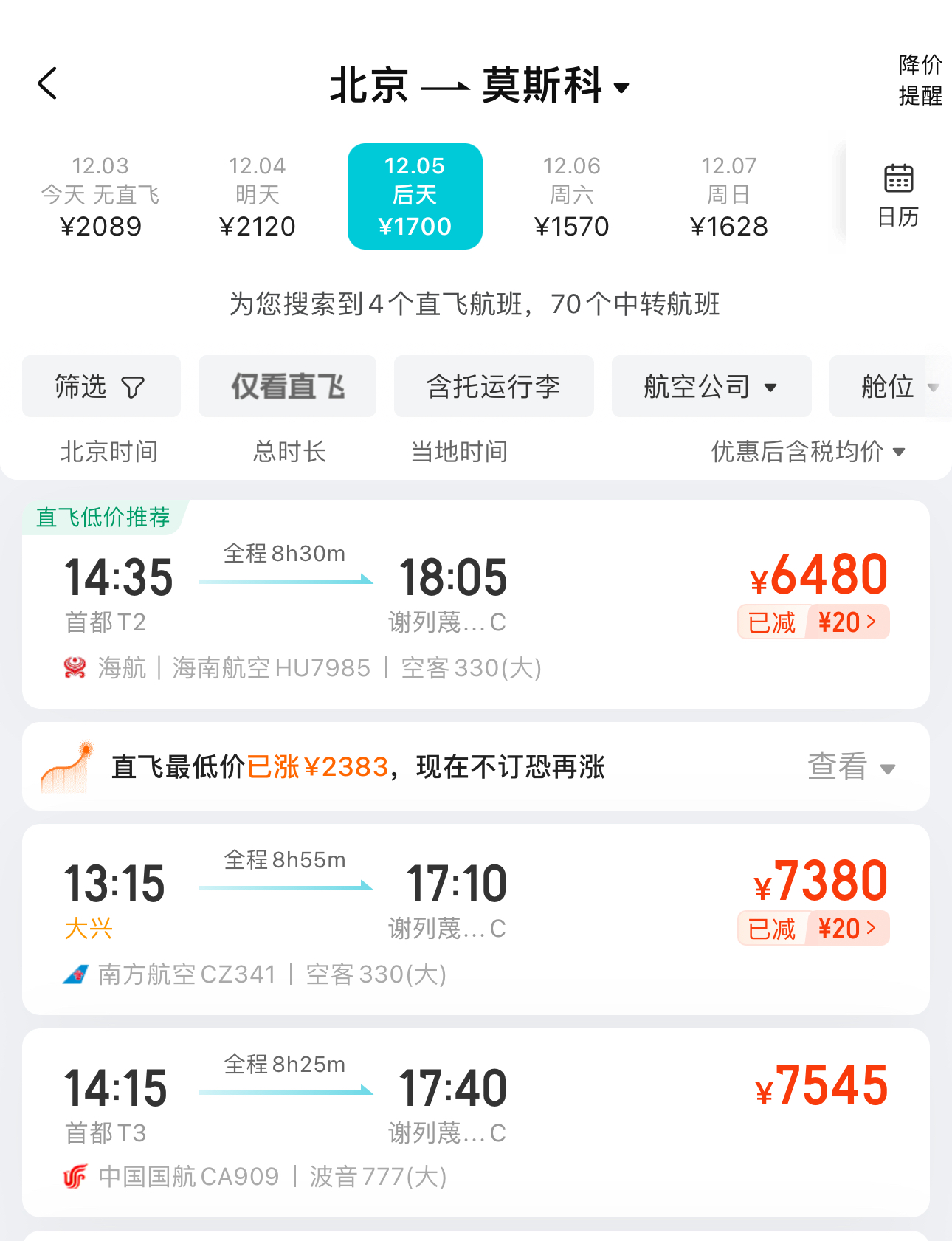Expand 查看 price rise details
Viewport: 952px width, 1241px height.
(850, 767)
